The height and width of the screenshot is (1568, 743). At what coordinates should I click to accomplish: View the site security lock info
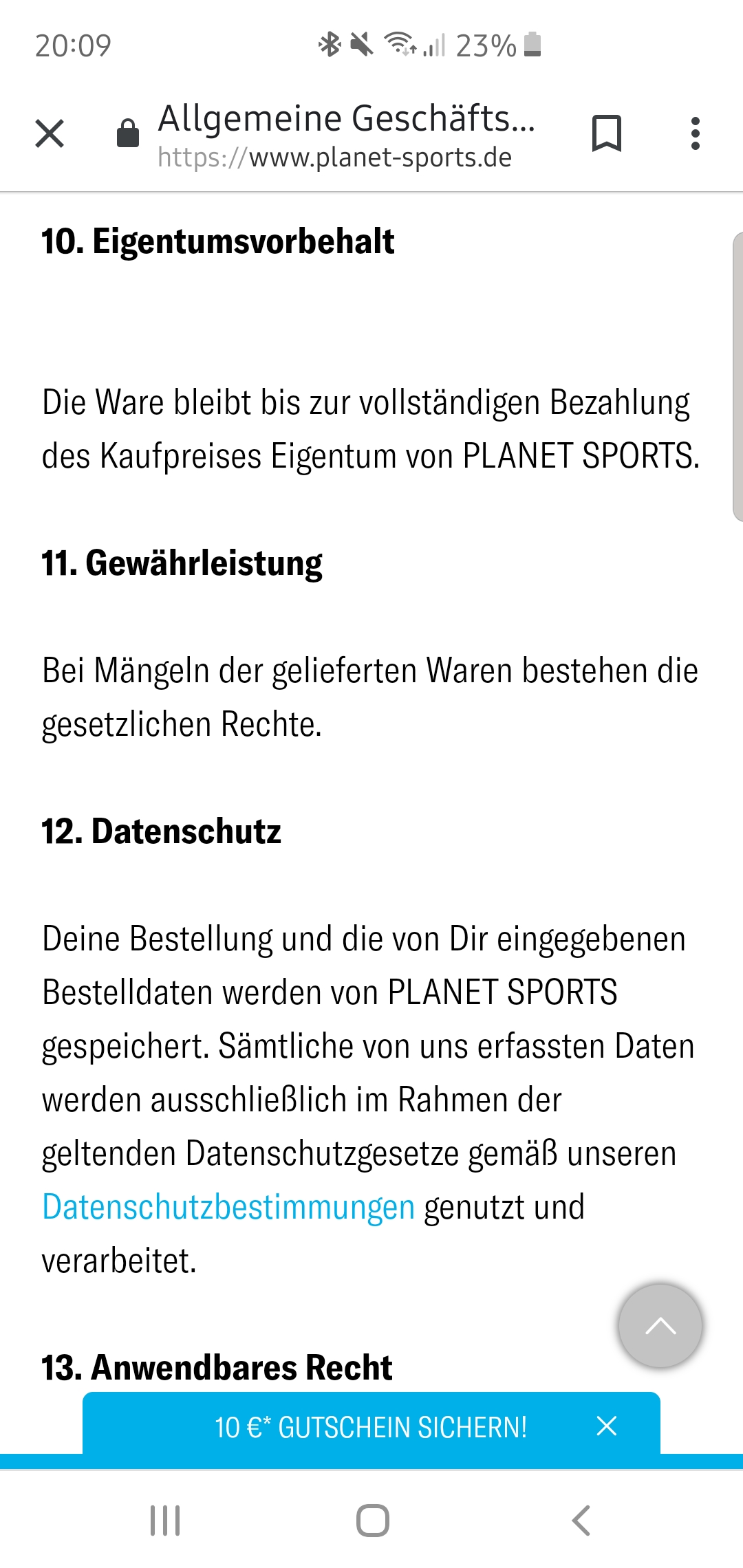128,133
